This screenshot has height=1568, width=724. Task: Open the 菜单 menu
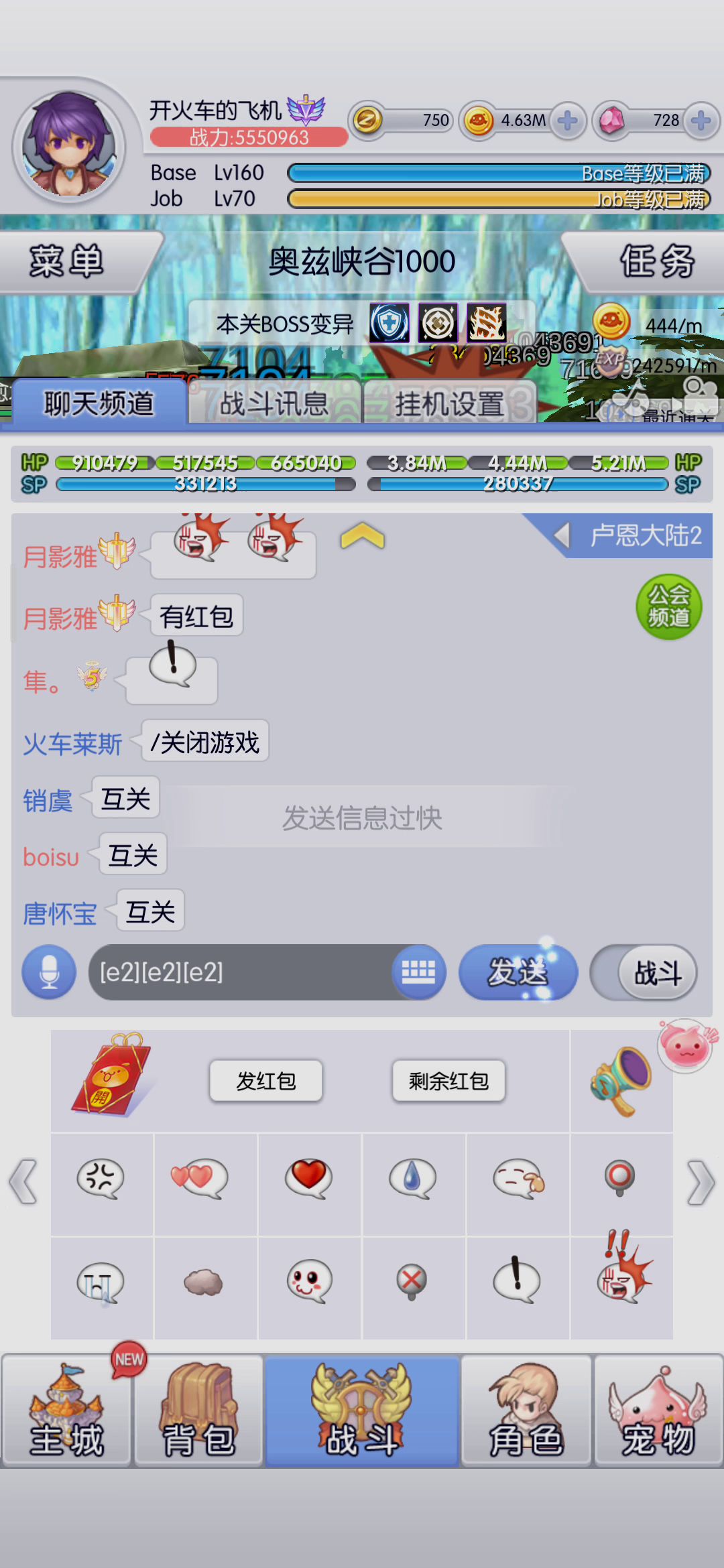pyautogui.click(x=67, y=261)
